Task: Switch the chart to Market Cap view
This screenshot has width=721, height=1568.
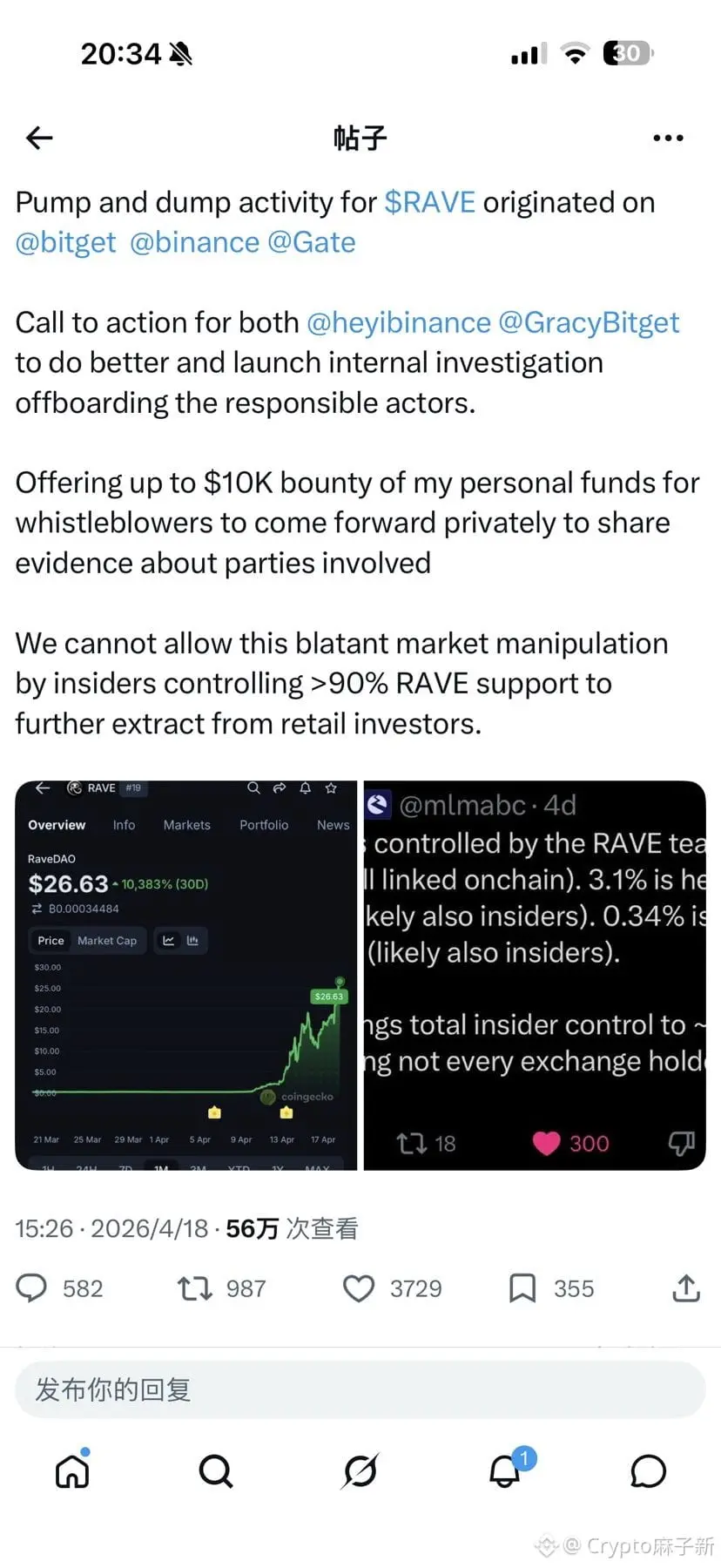Action: tap(106, 940)
